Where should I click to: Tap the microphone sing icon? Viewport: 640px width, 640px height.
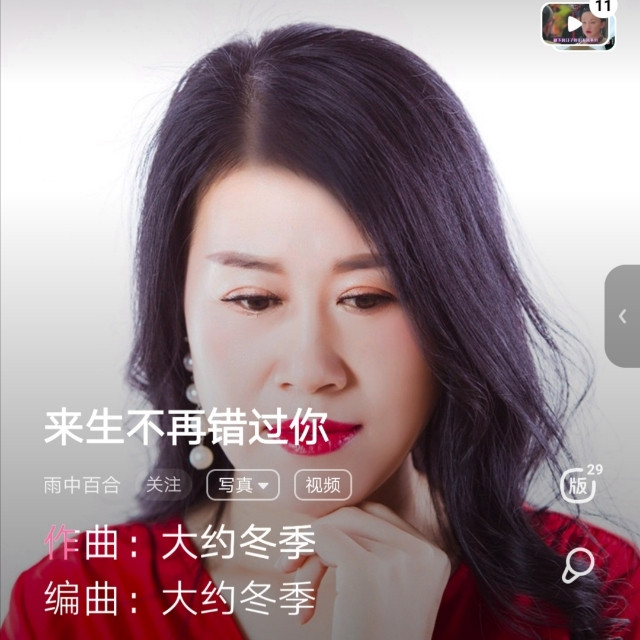click(578, 565)
